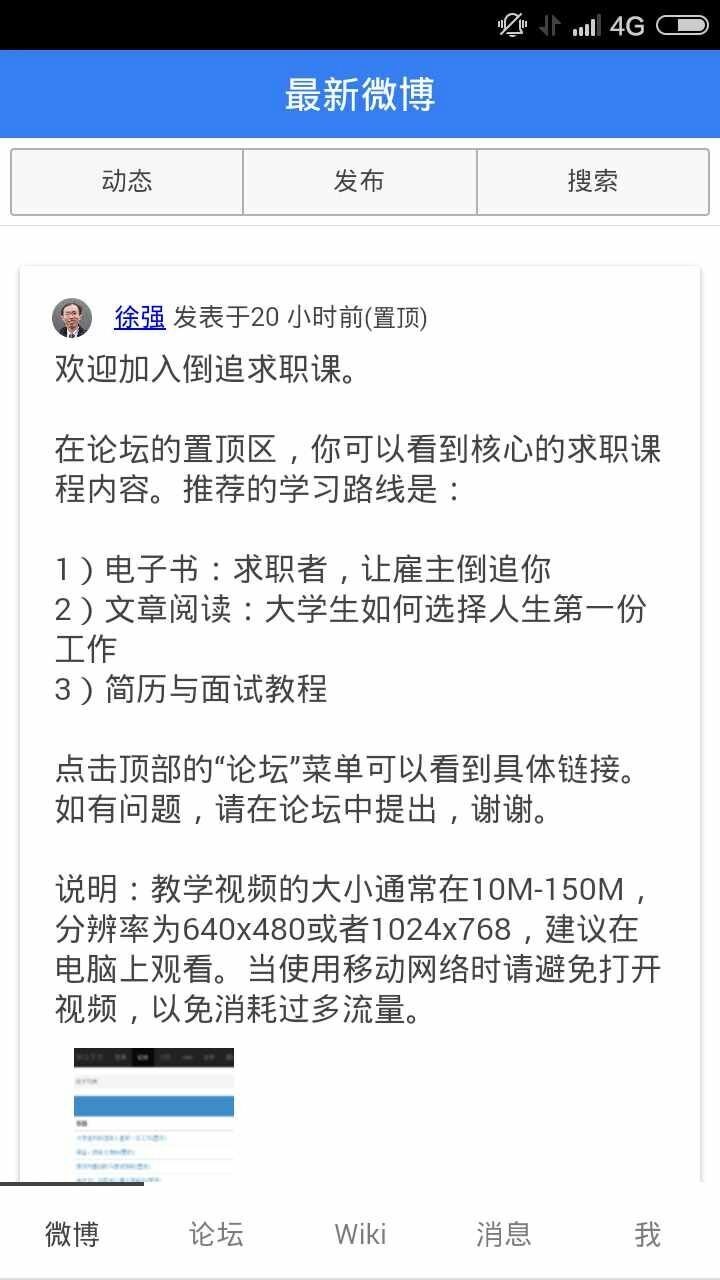The image size is (720, 1280).
Task: Open 徐强's profile link
Action: (140, 318)
